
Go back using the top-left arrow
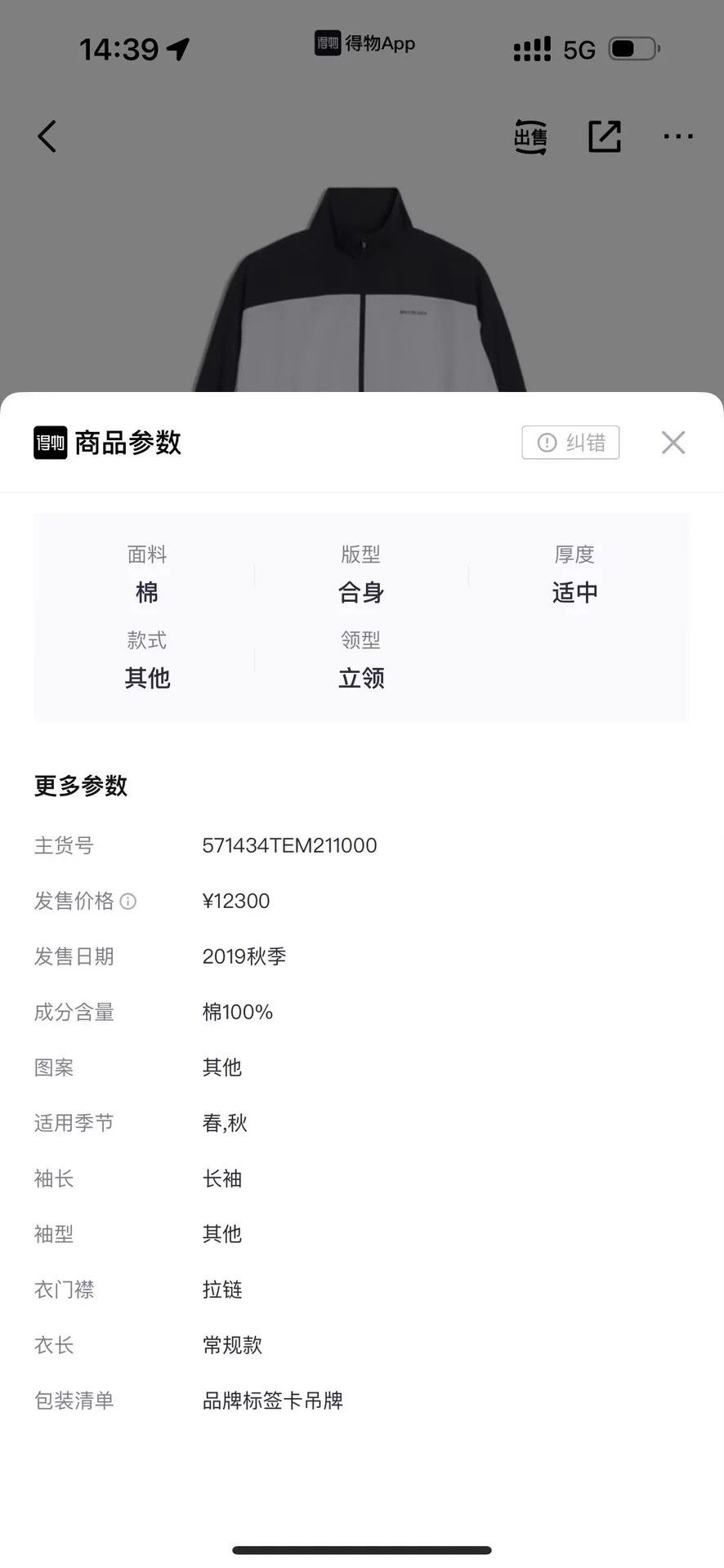(47, 136)
